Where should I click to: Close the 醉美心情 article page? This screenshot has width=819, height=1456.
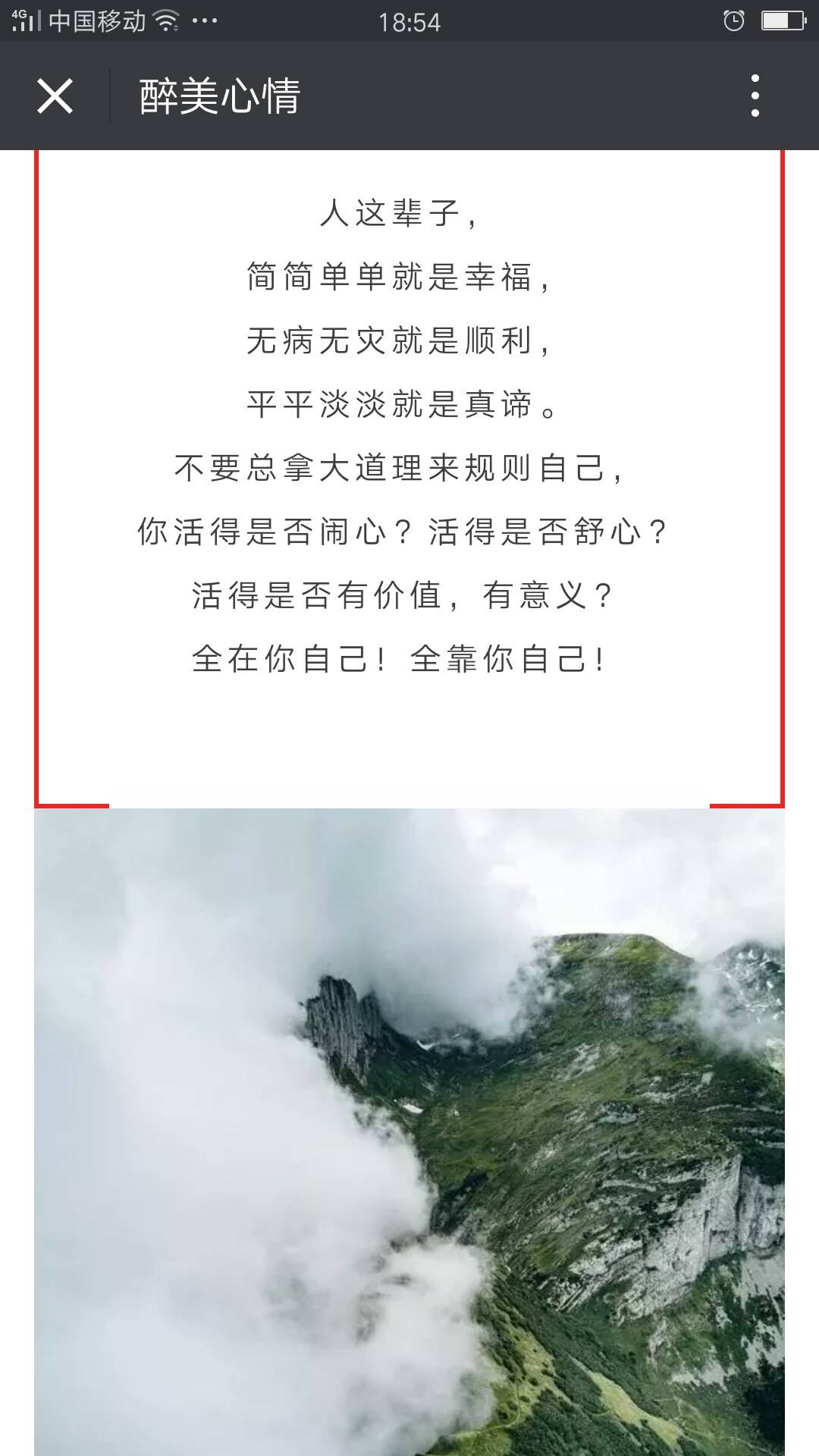55,96
